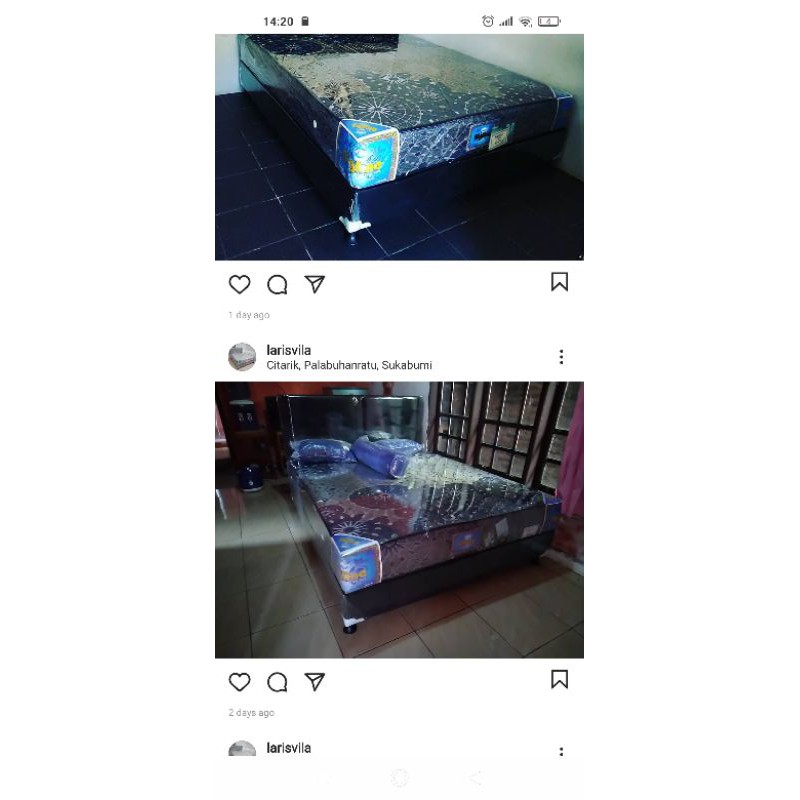Bookmark the post from 1 day ago
Screen dimensions: 800x800
point(559,282)
